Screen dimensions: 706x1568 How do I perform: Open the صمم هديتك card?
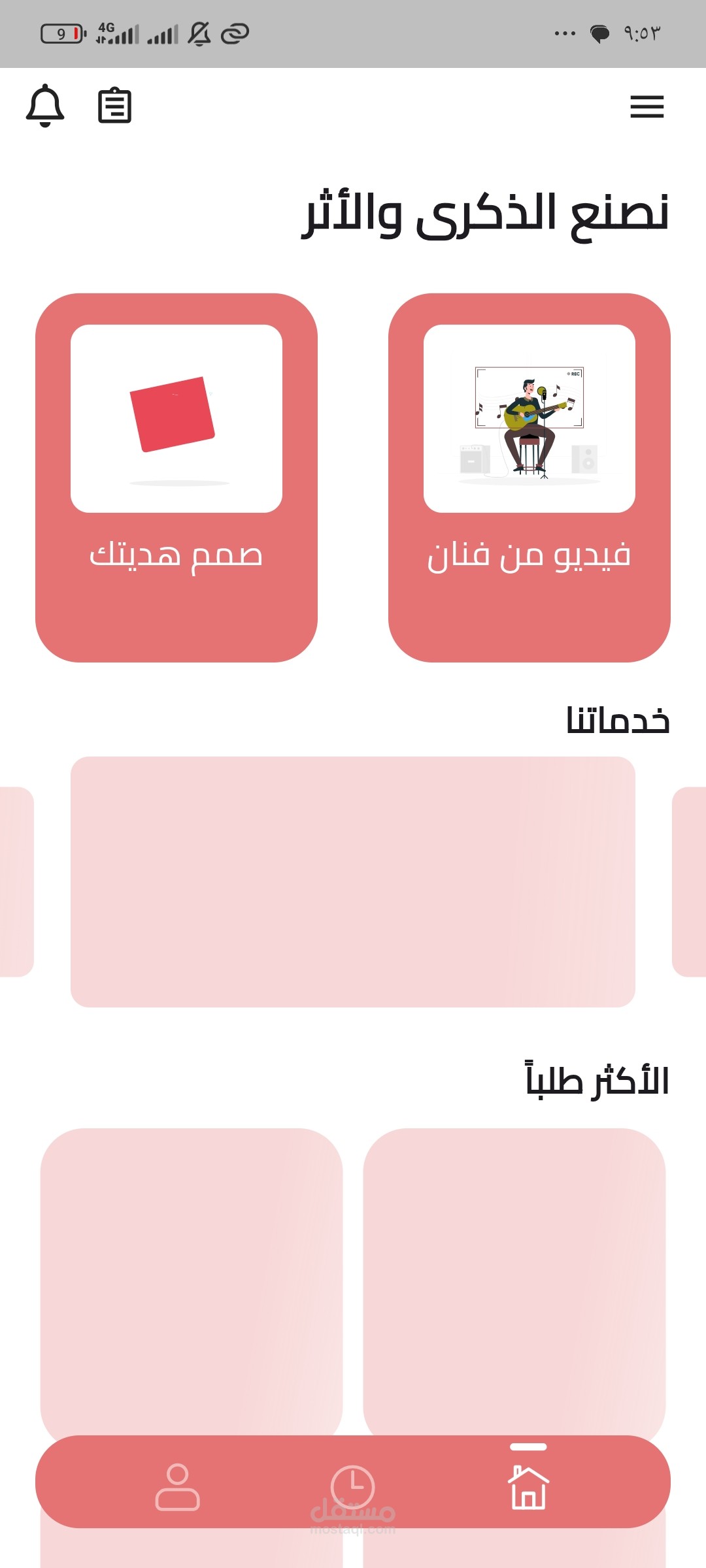(x=176, y=477)
